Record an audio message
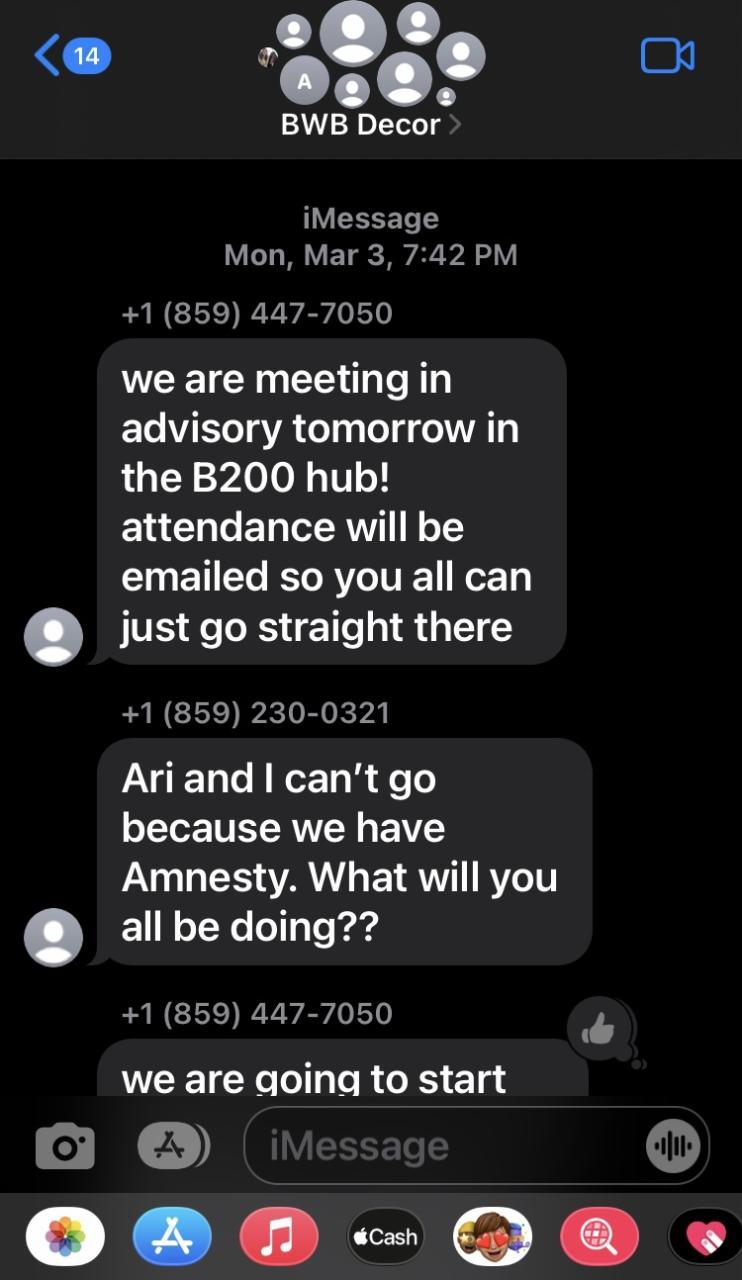 tap(675, 1146)
